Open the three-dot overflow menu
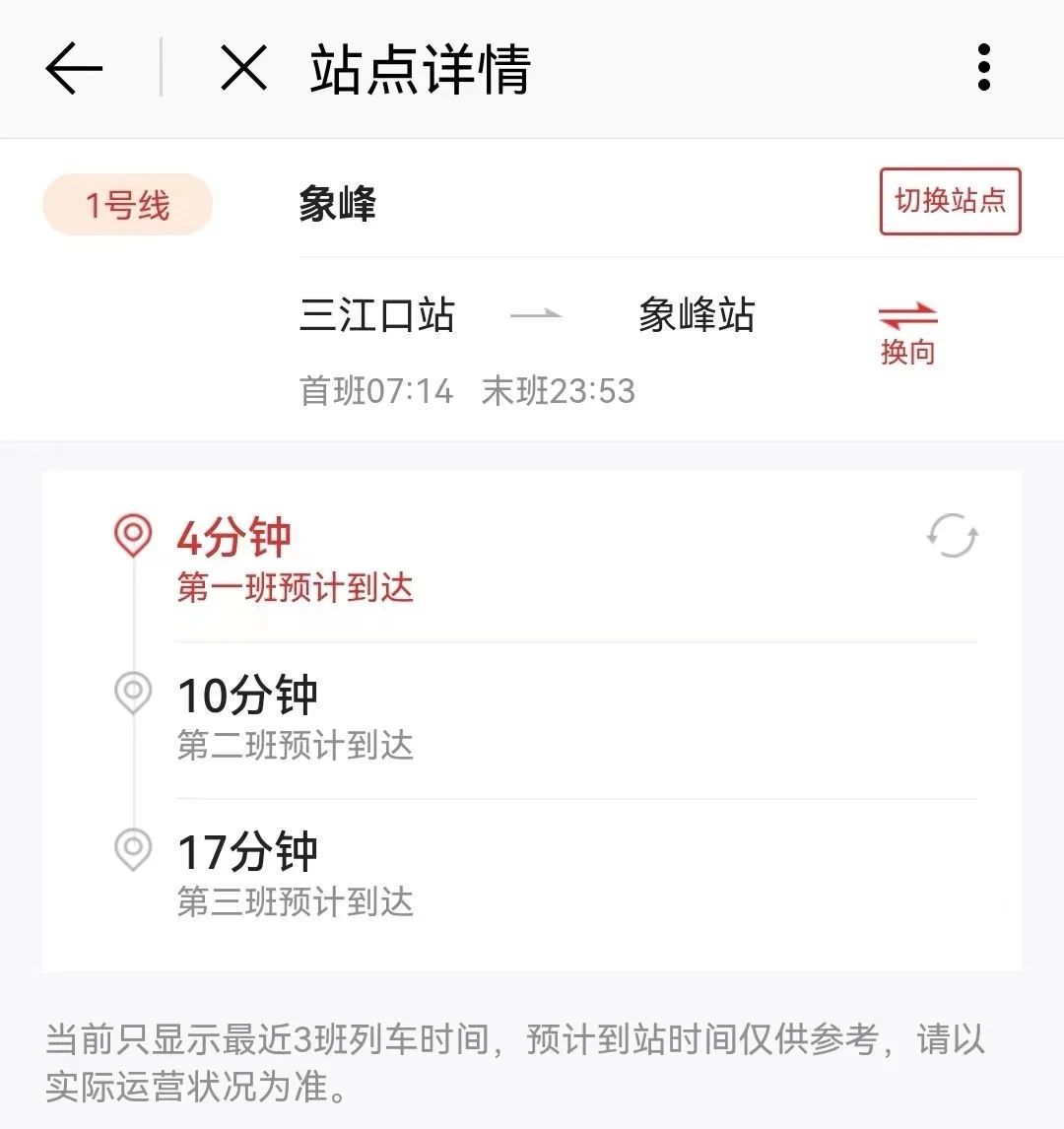 983,69
